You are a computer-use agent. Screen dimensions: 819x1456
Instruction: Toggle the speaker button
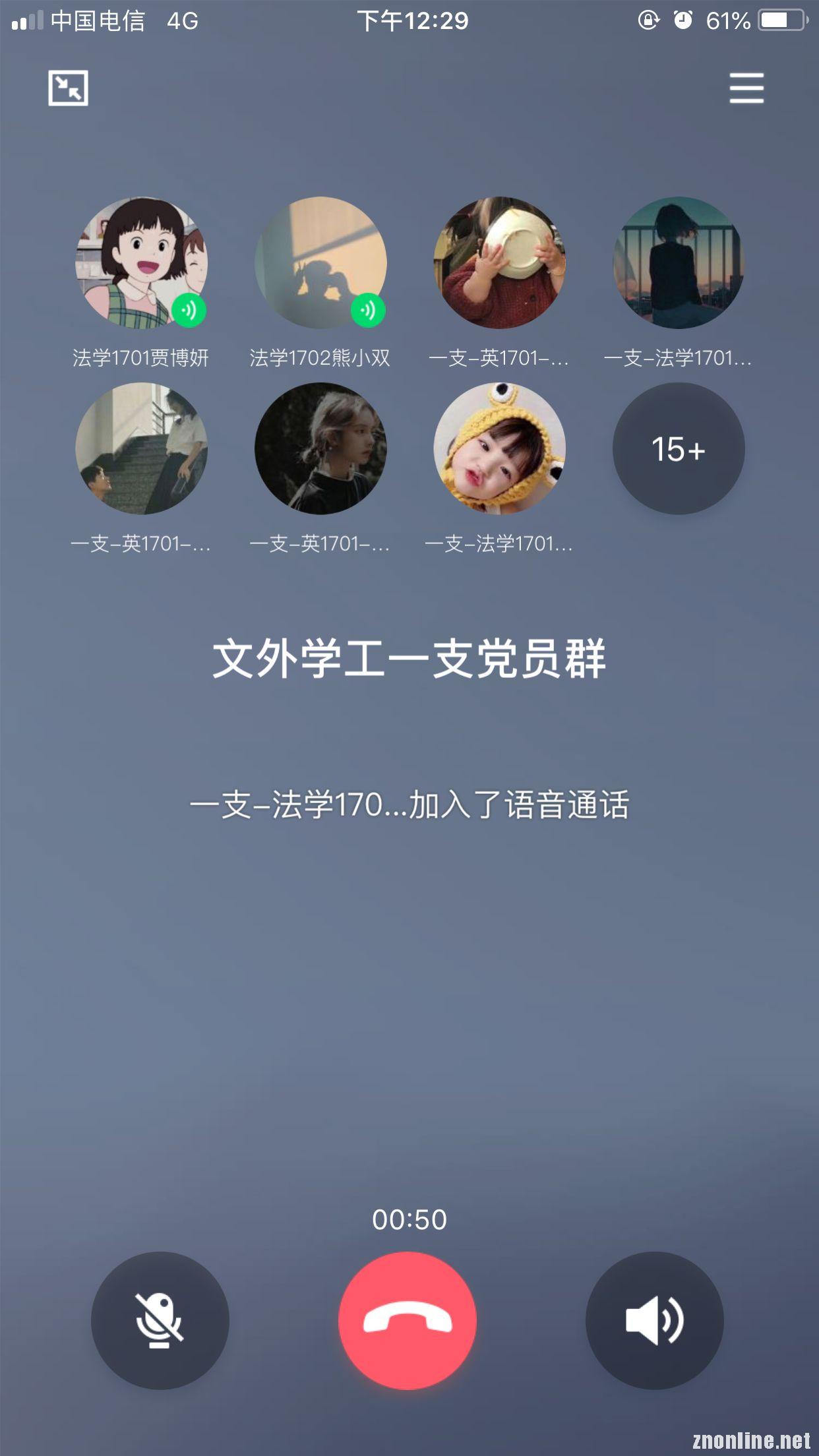pyautogui.click(x=655, y=1320)
